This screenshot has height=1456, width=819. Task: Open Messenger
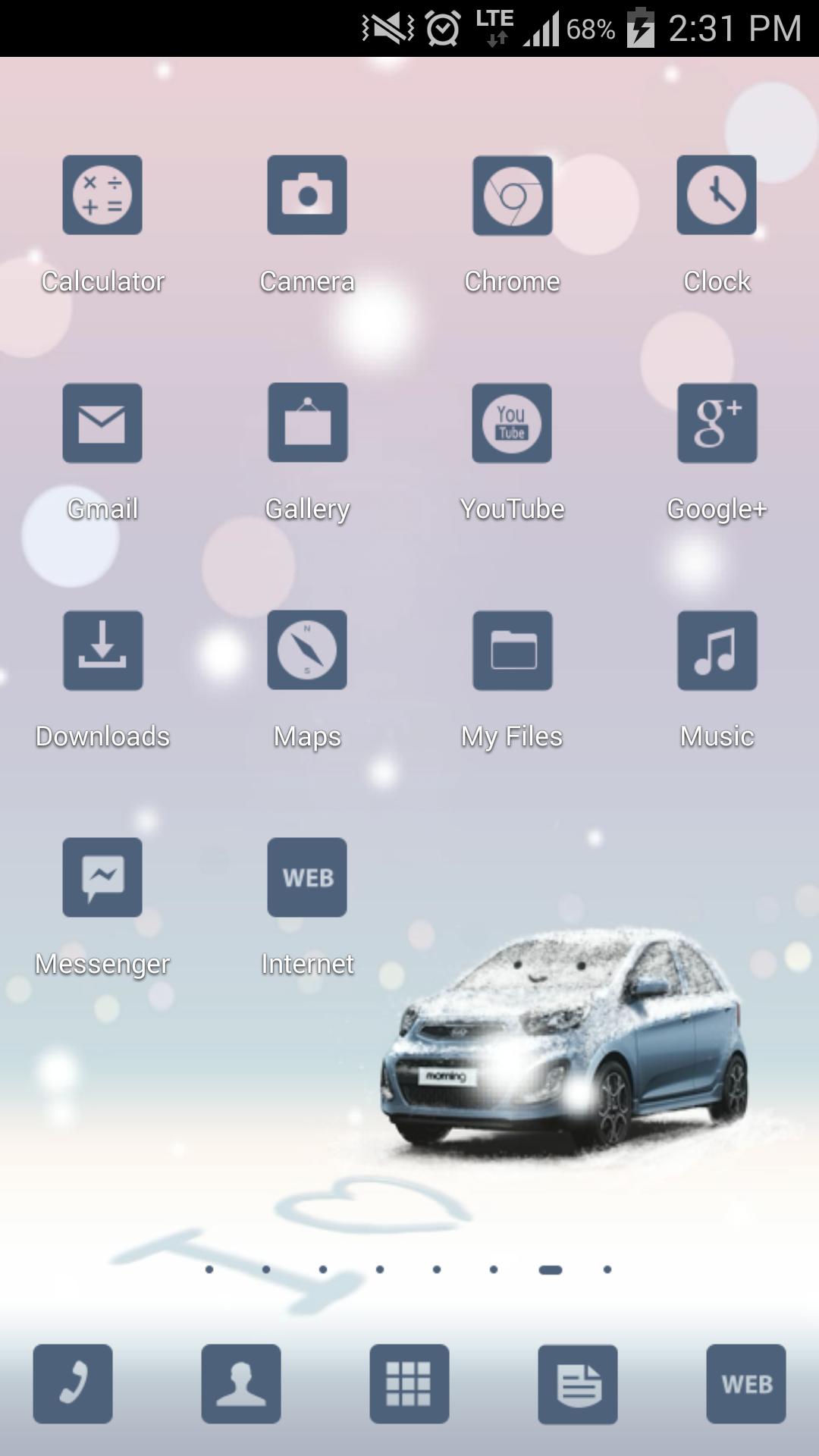102,877
